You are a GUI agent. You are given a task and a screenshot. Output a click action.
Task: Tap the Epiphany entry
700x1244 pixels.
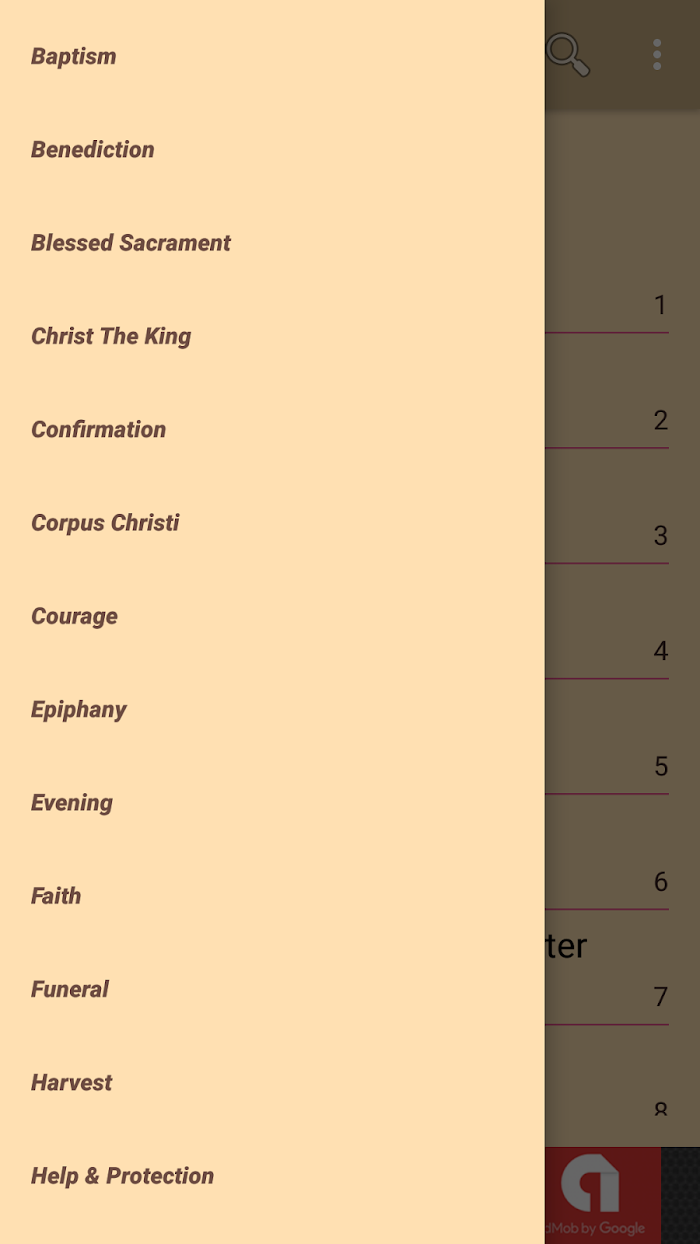[272, 709]
